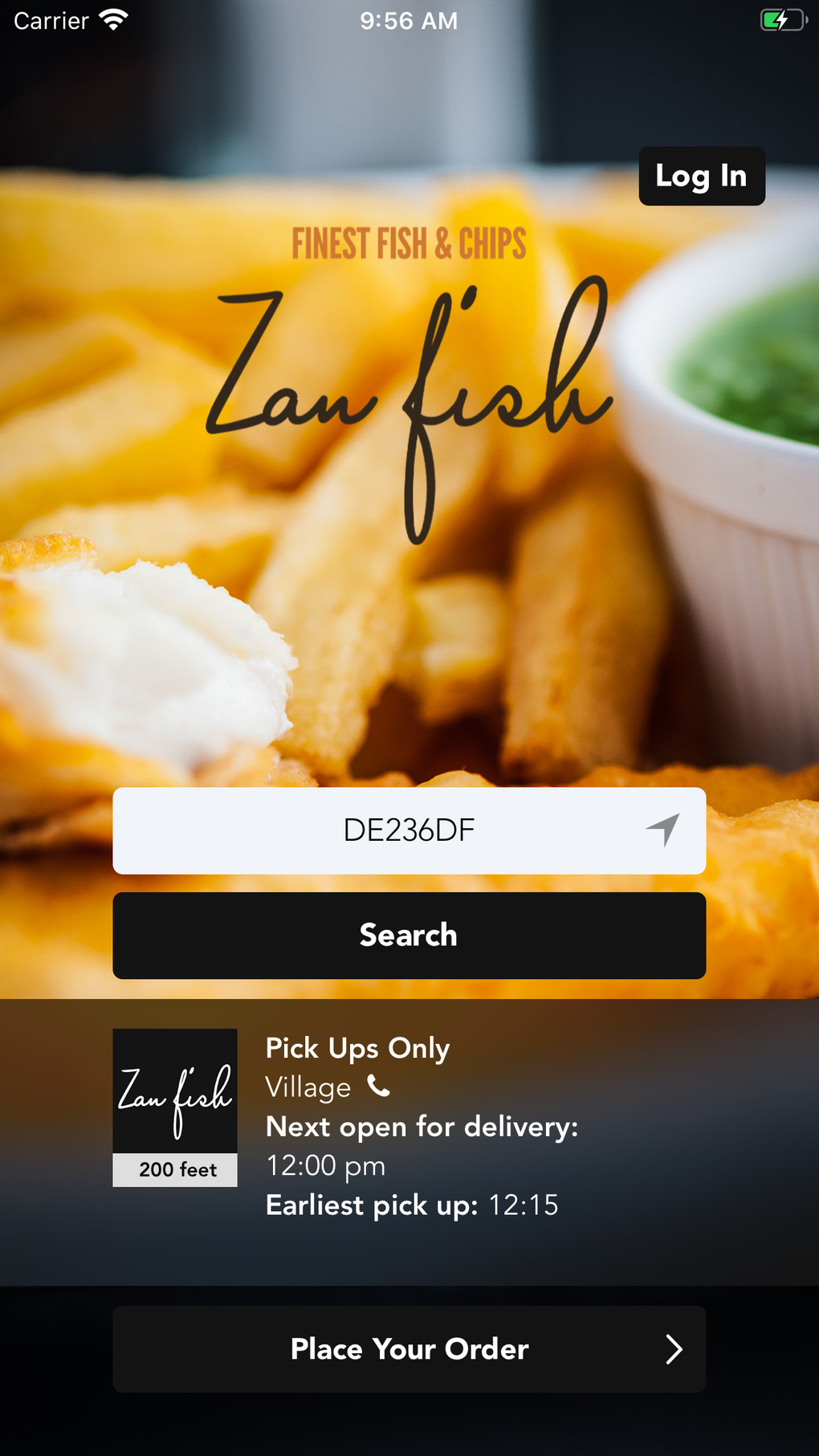Image resolution: width=819 pixels, height=1456 pixels.
Task: Open the Zan Fish store tile
Action: [x=175, y=1106]
